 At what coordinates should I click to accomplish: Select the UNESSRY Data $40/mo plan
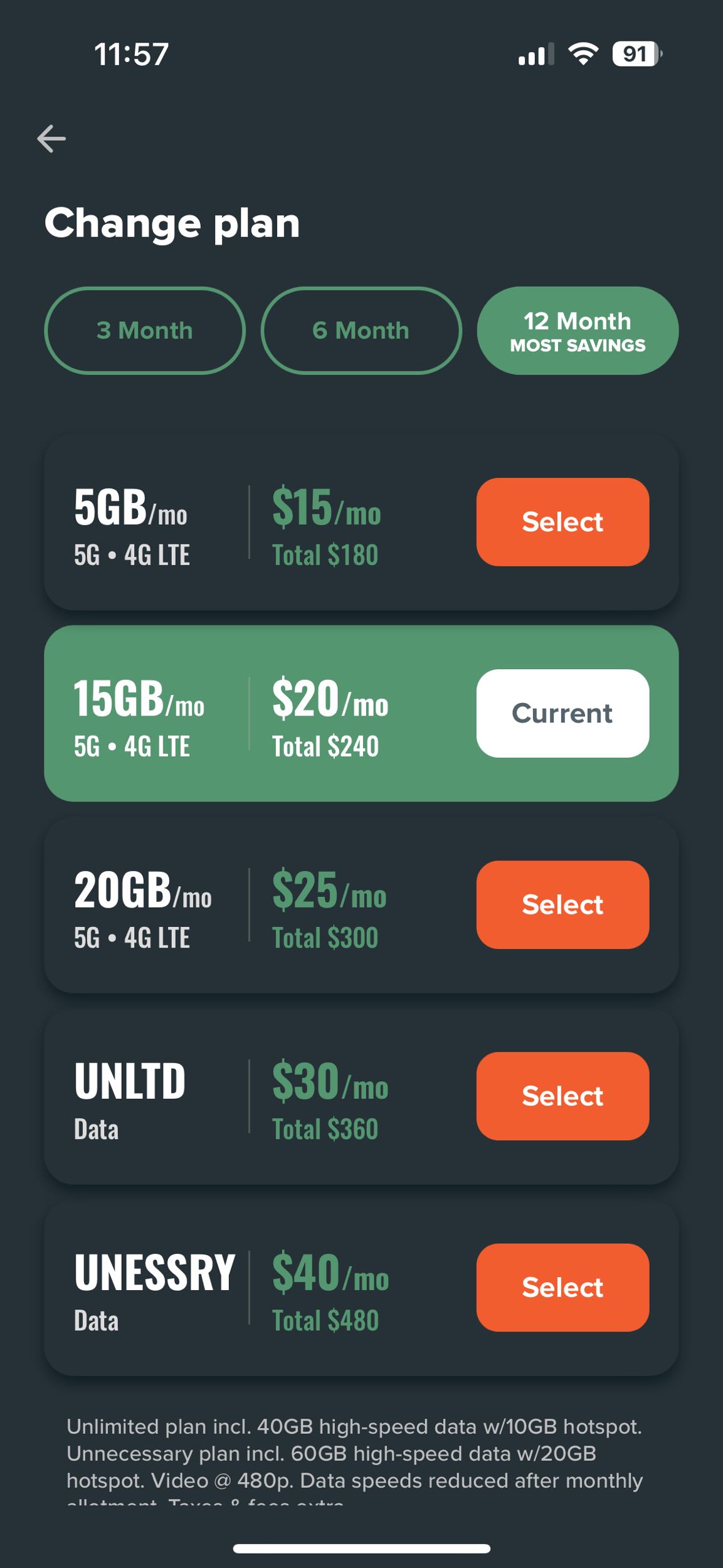562,1287
